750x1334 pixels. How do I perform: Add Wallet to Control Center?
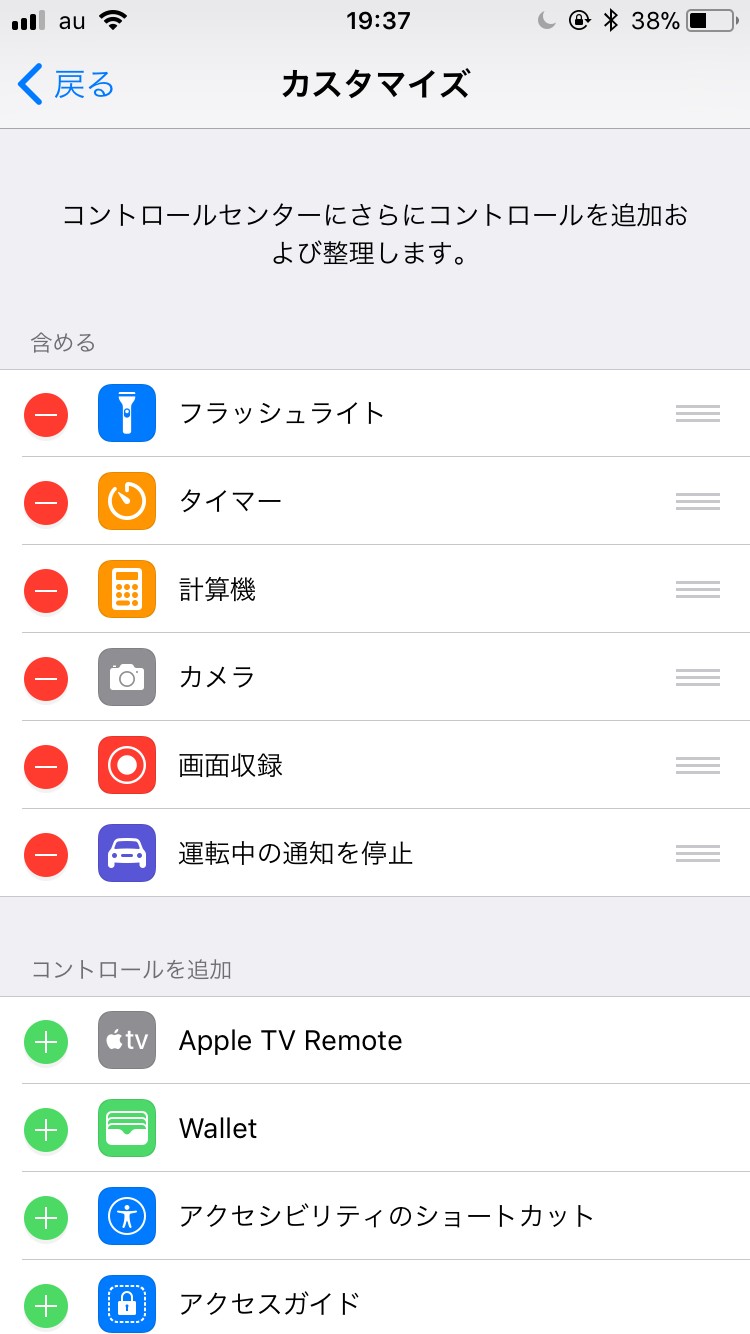coord(46,1129)
